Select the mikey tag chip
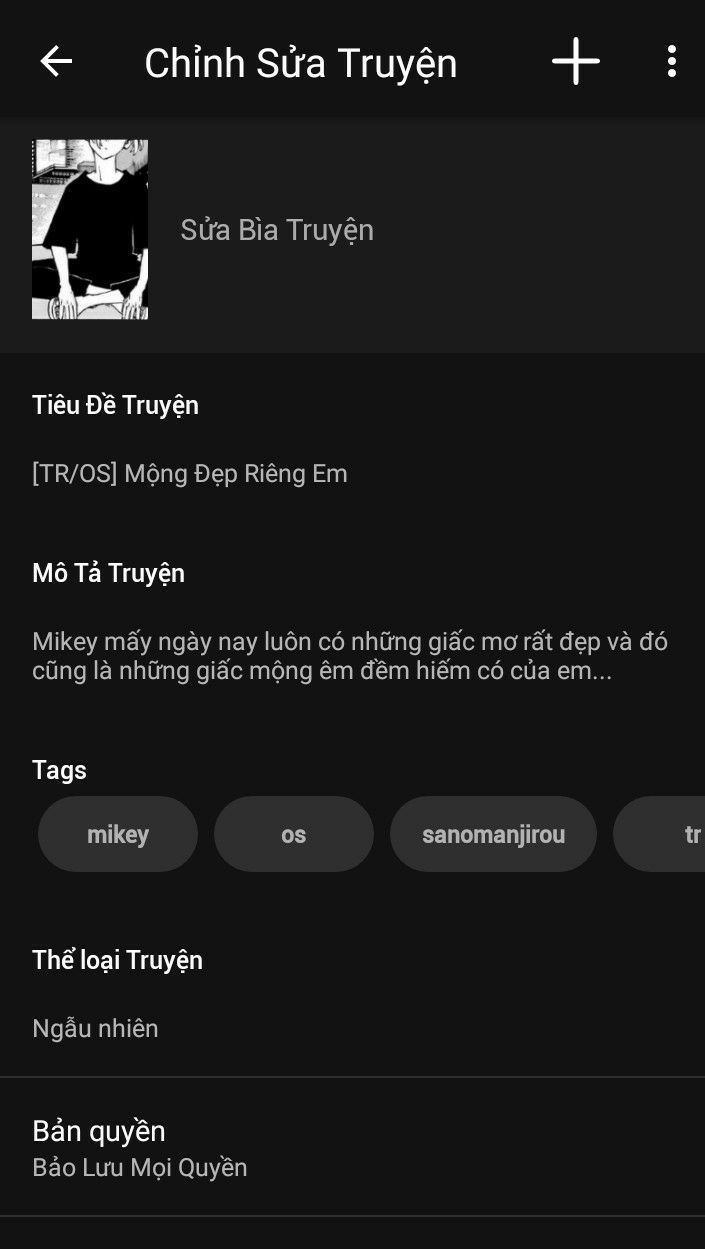Viewport: 705px width, 1249px height. tap(118, 834)
